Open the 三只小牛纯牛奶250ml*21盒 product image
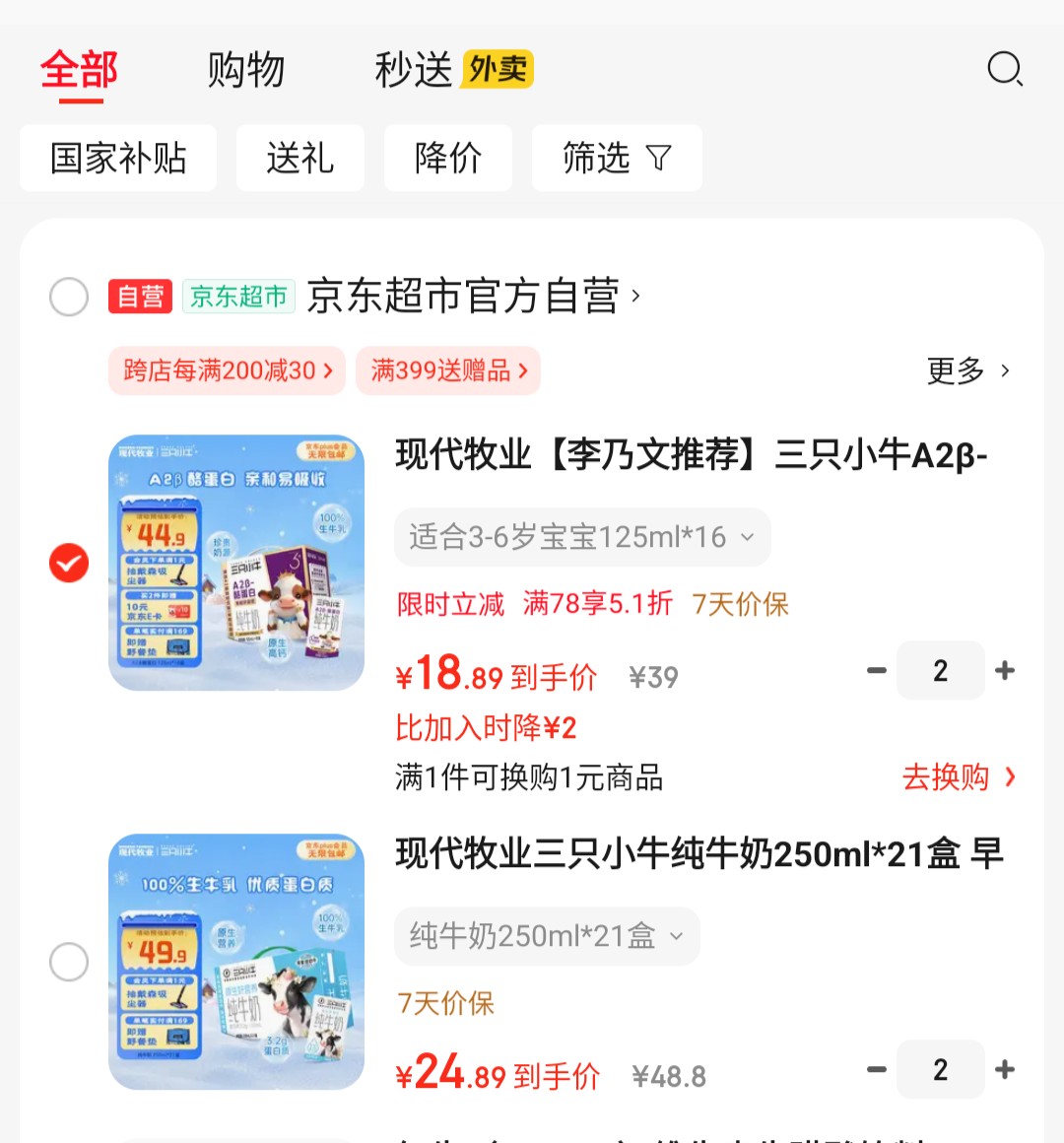 point(236,962)
